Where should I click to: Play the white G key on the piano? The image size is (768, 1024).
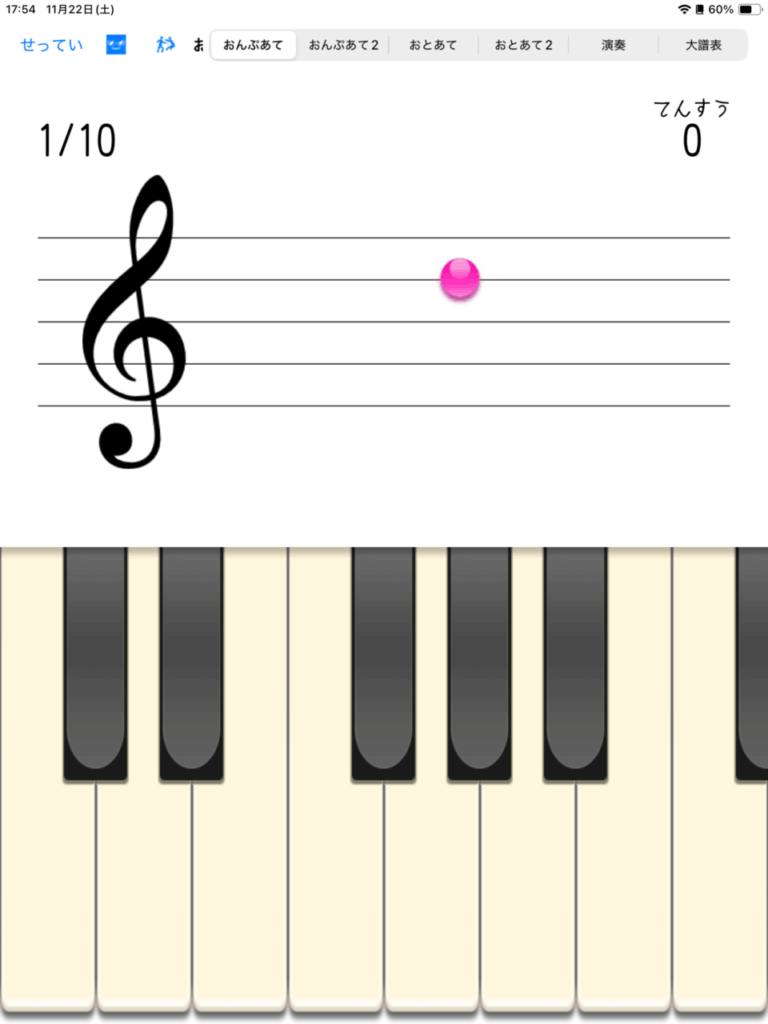click(x=432, y=900)
